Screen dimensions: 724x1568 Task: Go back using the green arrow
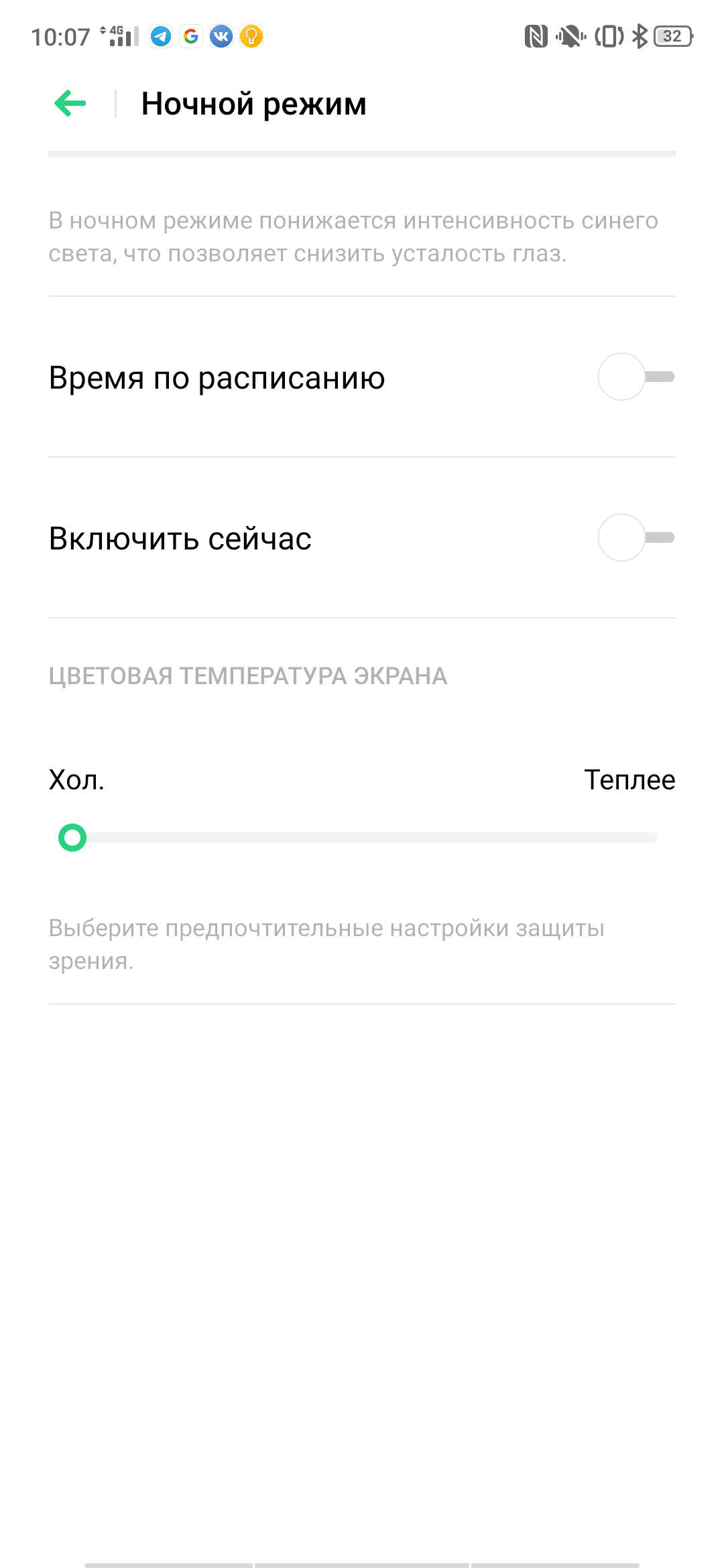pyautogui.click(x=70, y=103)
